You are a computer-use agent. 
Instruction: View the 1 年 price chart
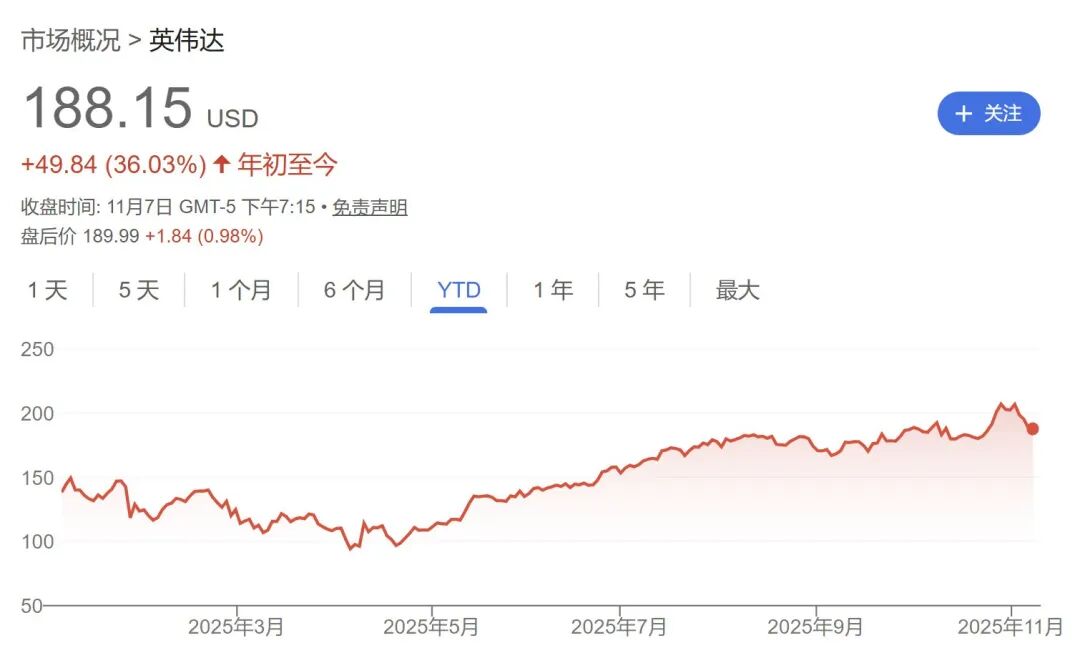tap(553, 290)
